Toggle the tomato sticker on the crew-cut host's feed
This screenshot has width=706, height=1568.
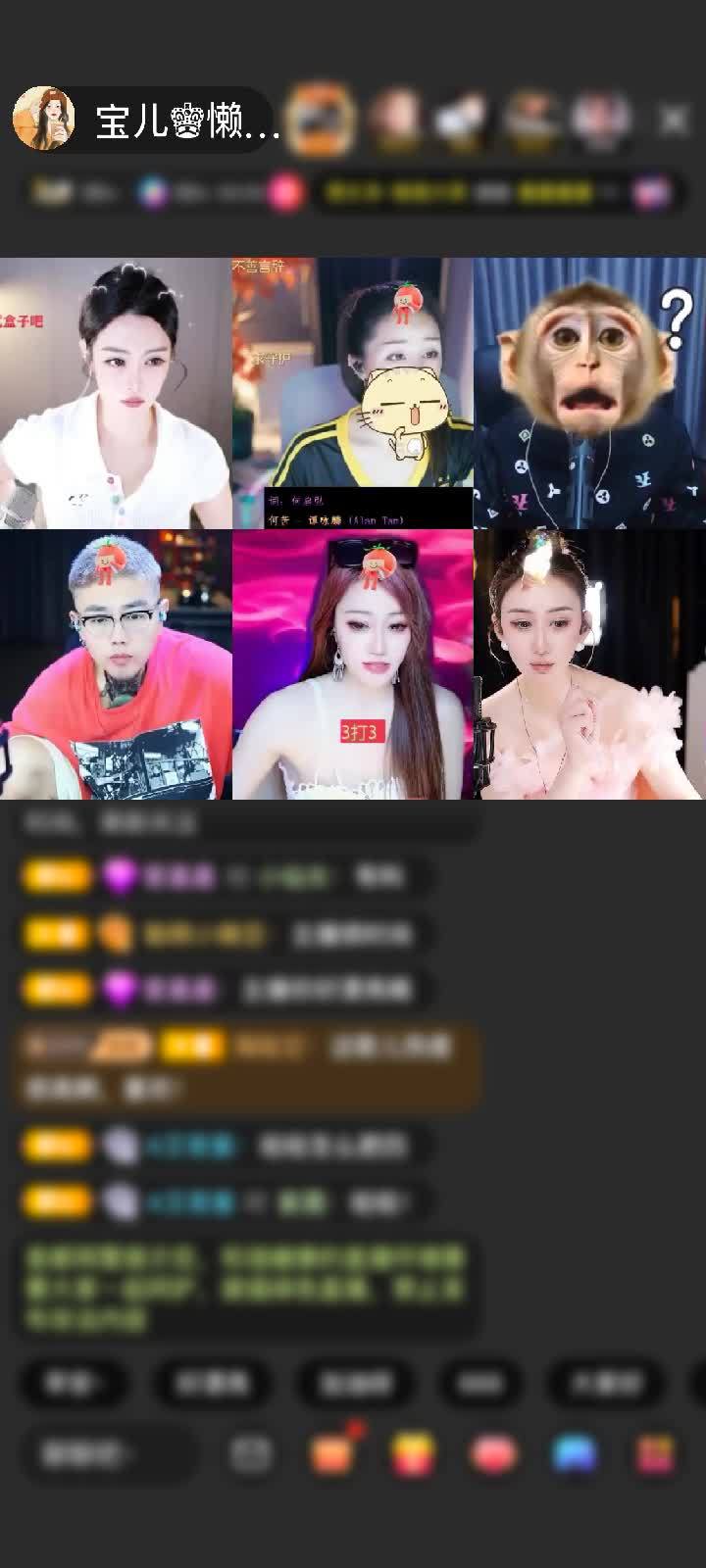point(111,561)
